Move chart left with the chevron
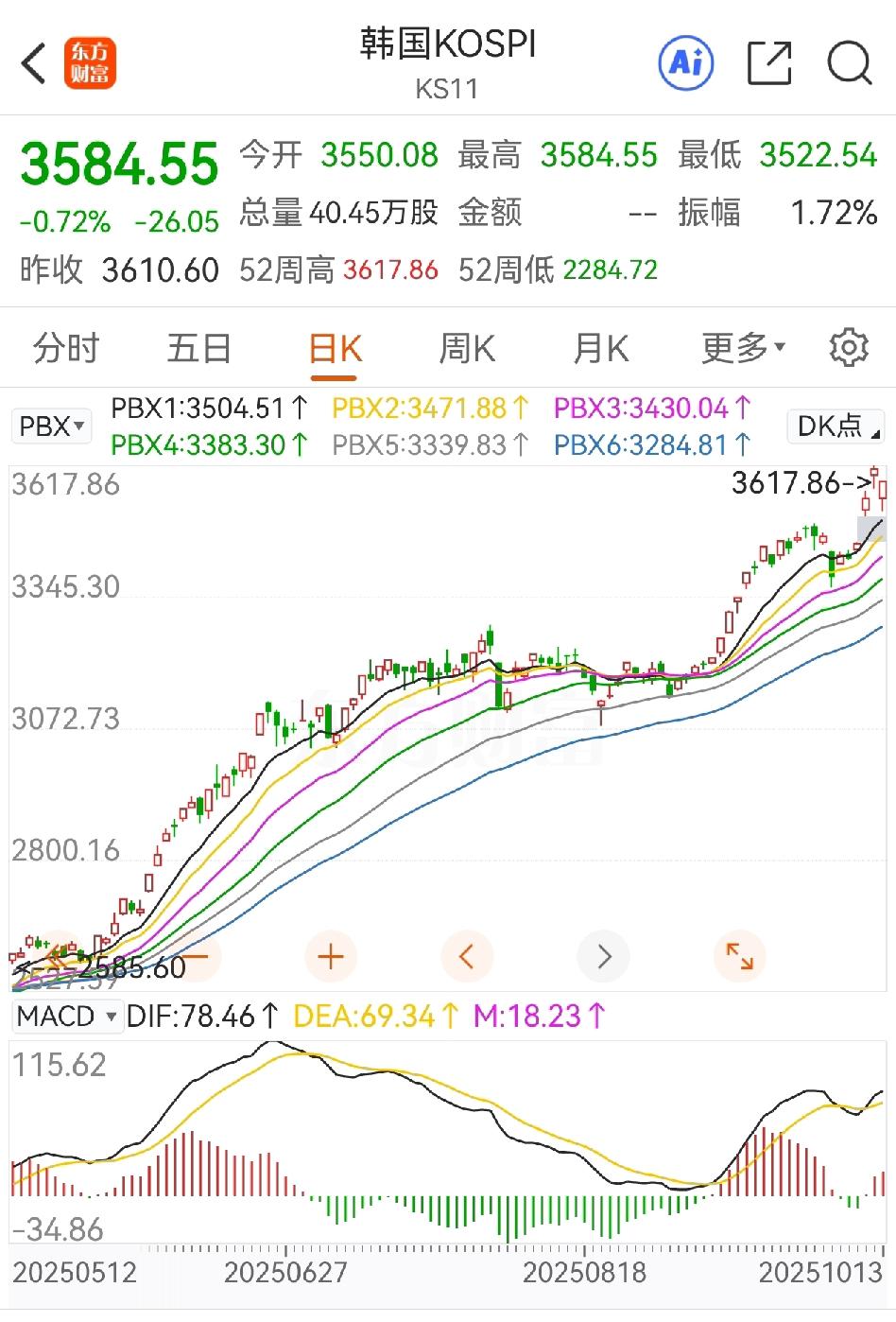The height and width of the screenshot is (1322, 896). tap(467, 957)
